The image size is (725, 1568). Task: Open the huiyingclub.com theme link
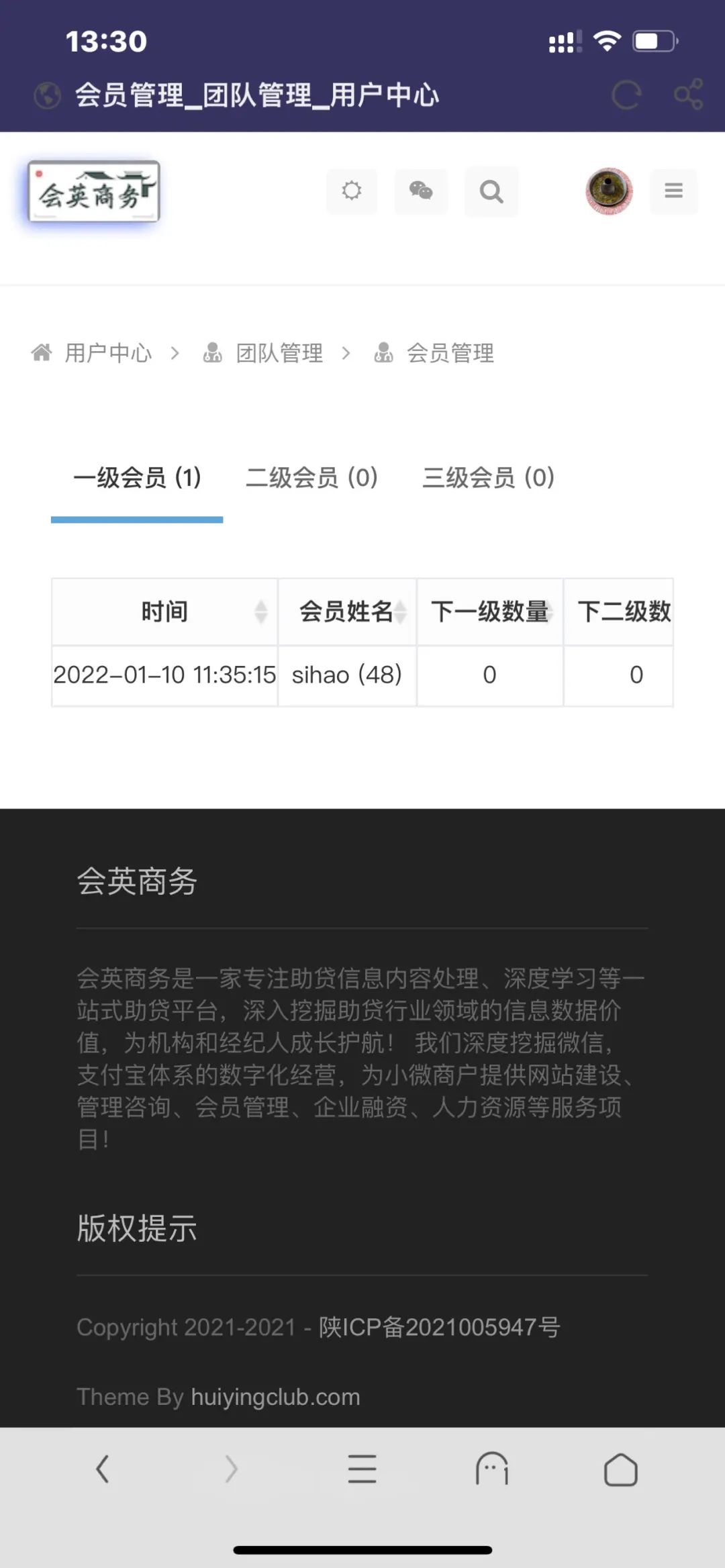click(275, 1397)
